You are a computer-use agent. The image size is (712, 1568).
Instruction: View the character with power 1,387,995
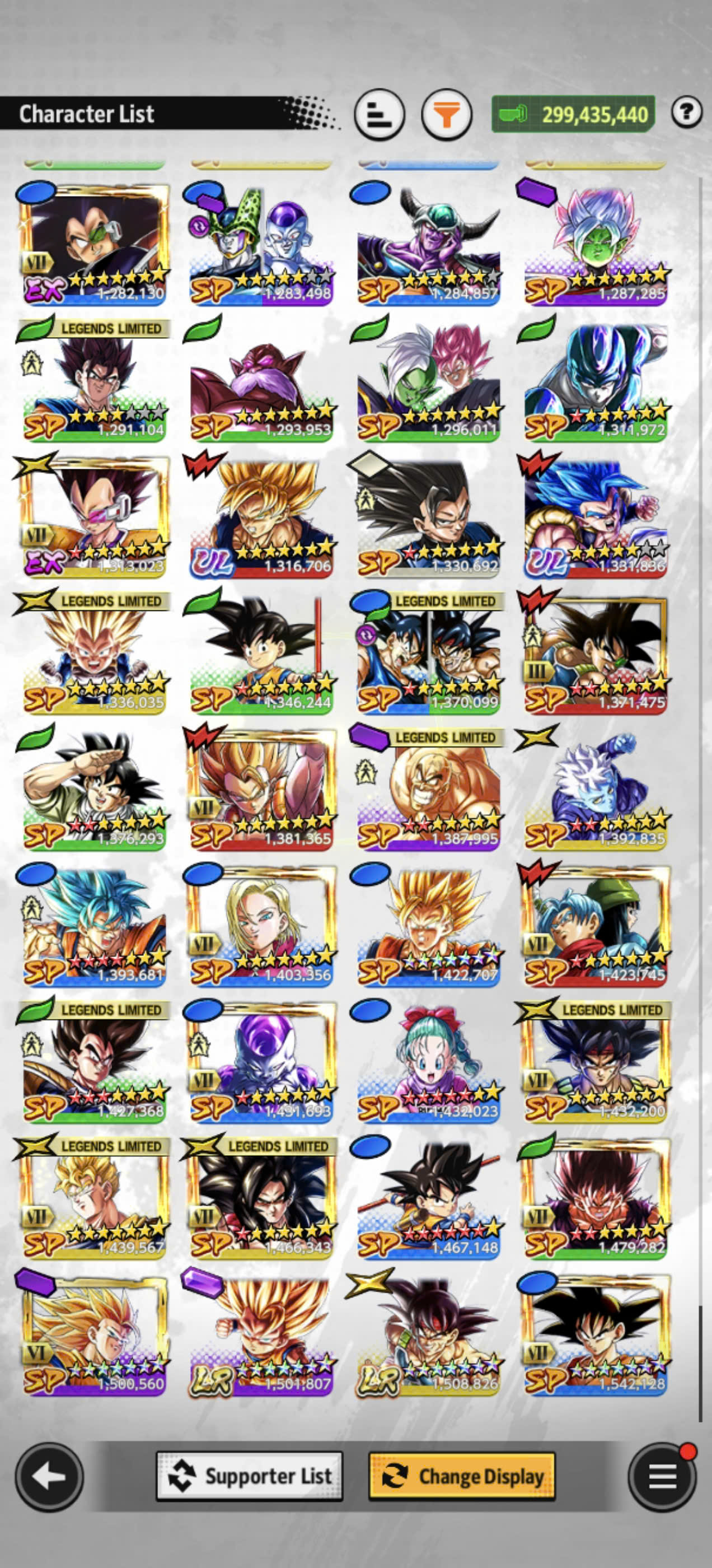[428, 789]
